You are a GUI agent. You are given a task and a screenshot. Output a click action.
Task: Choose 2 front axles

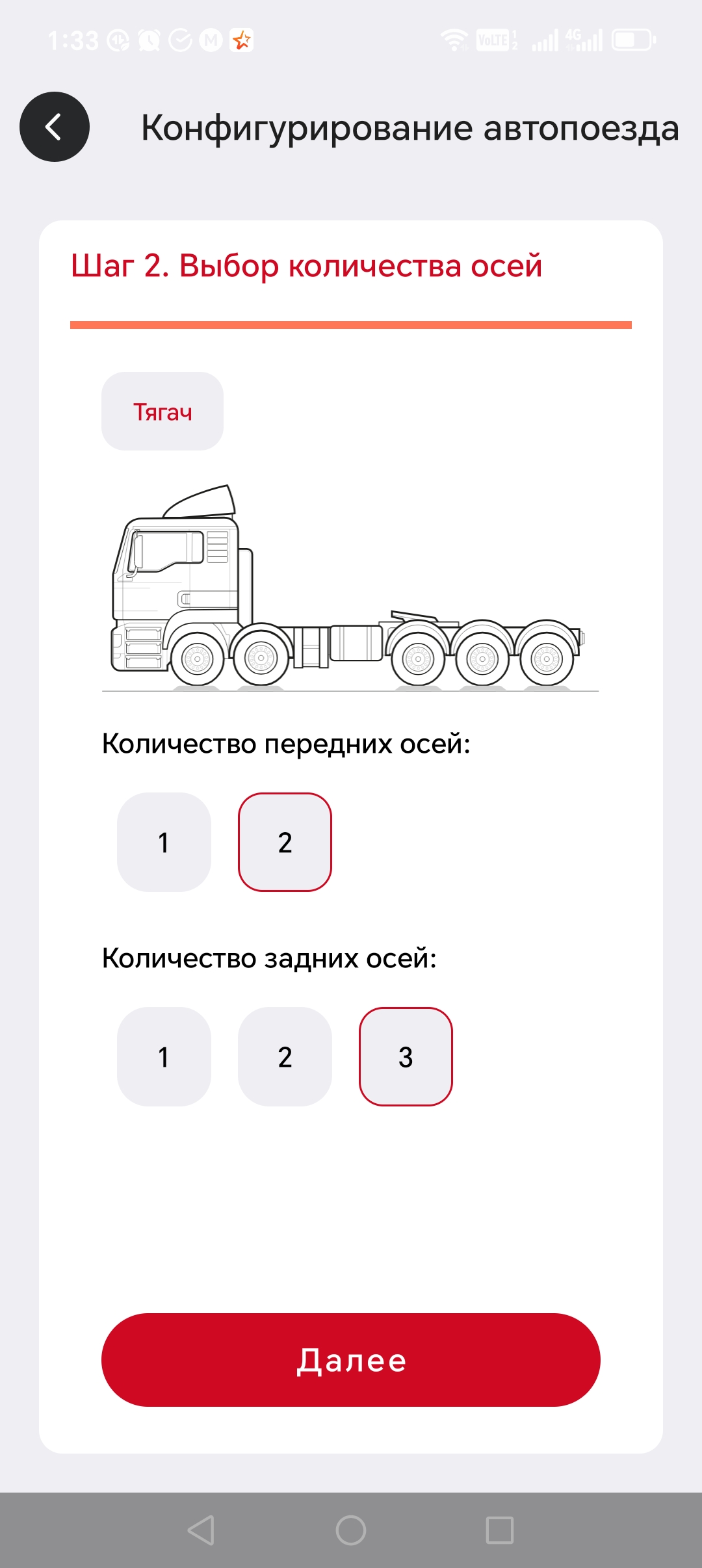285,842
